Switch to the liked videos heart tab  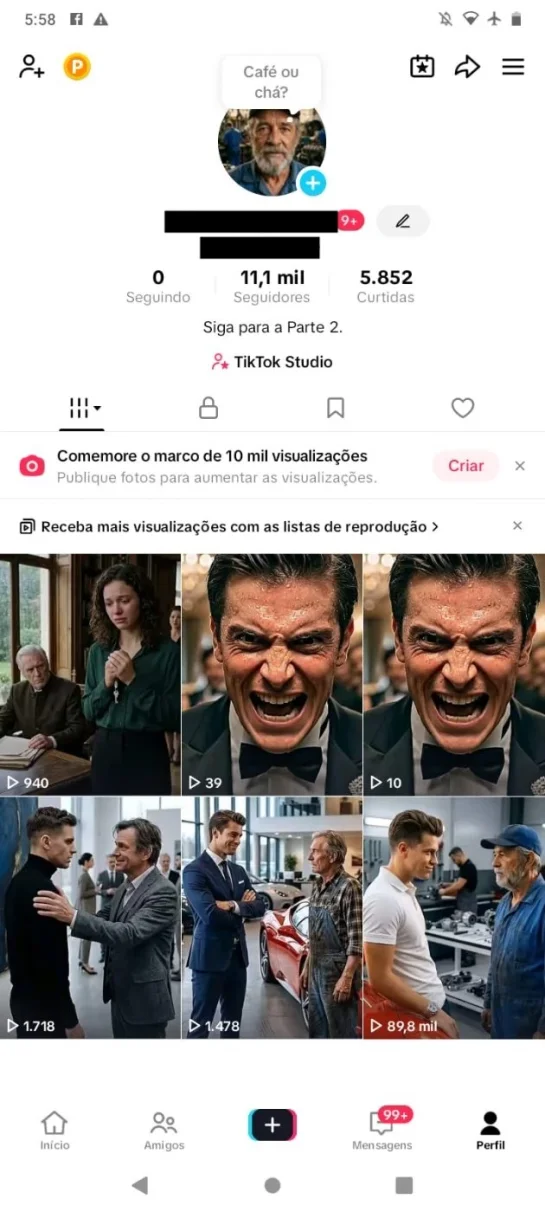tap(462, 407)
